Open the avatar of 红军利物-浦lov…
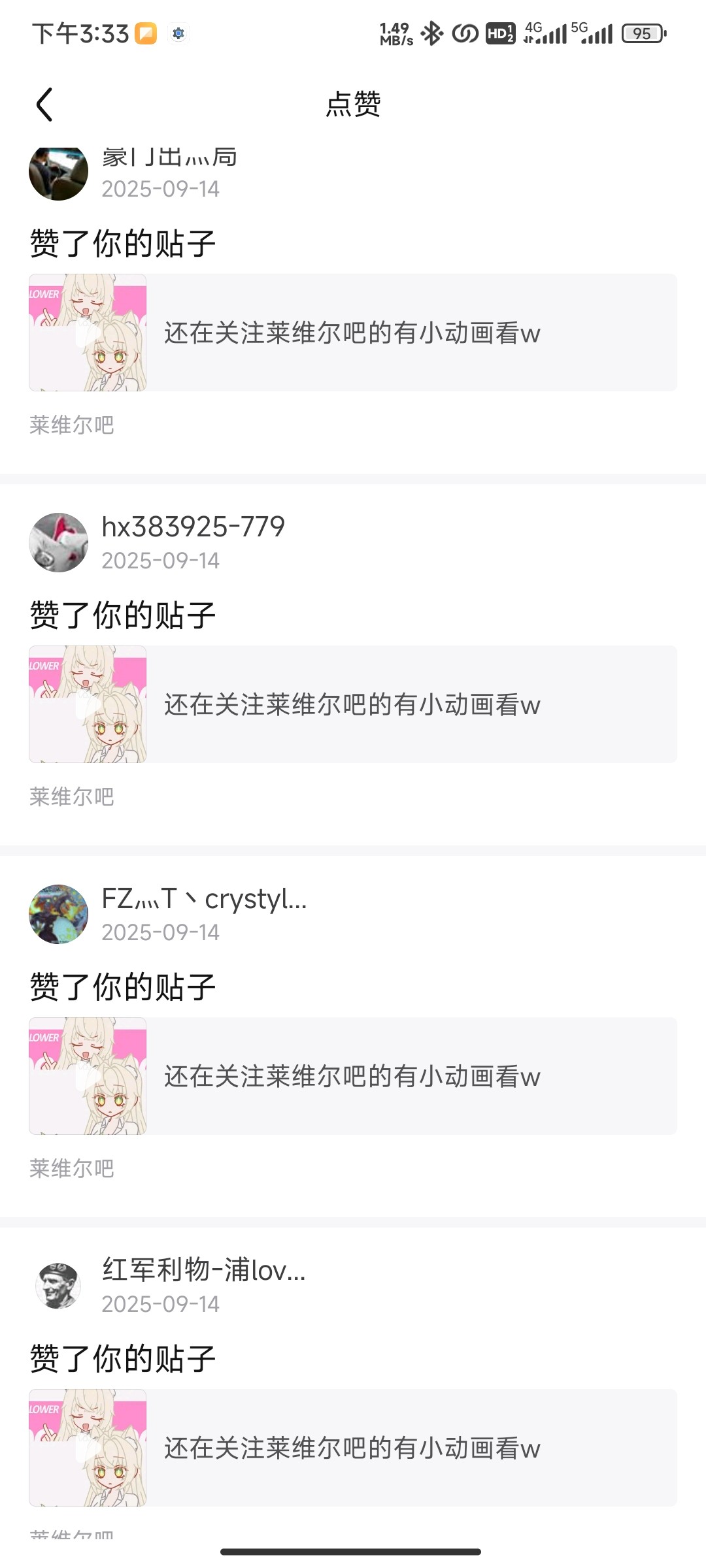The height and width of the screenshot is (1568, 706). coord(59,1286)
